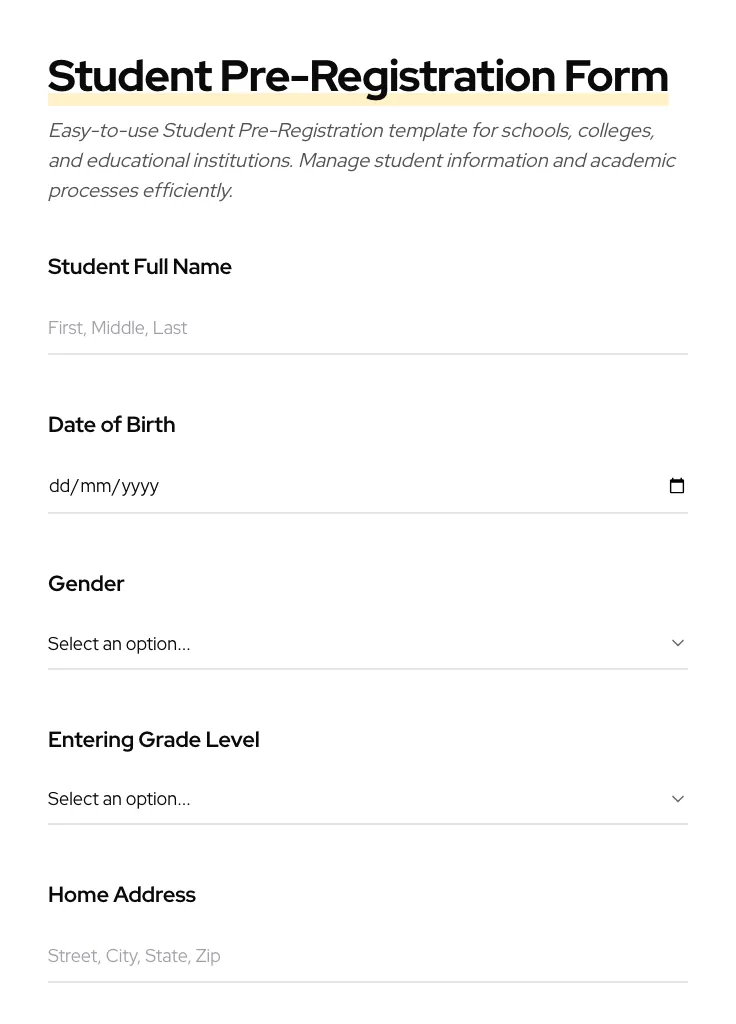736x1024 pixels.
Task: Click the chevron arrow on Grade Level dropdown
Action: 678,798
